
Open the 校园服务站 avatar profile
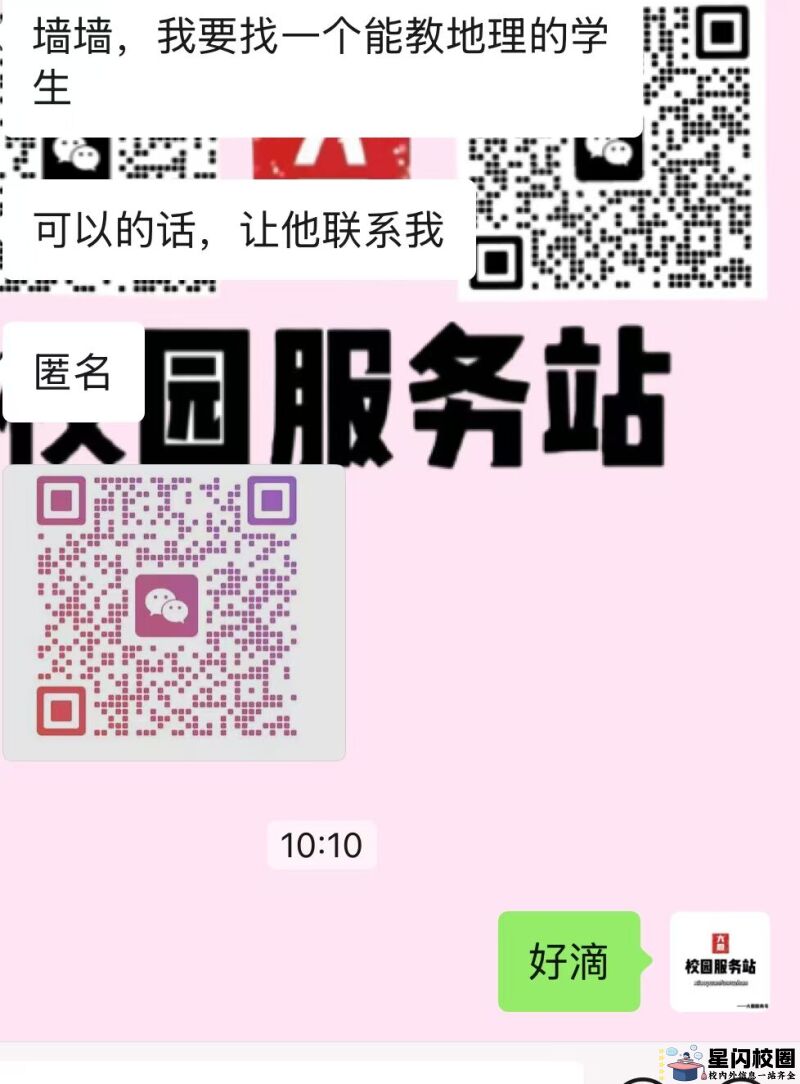(x=719, y=961)
